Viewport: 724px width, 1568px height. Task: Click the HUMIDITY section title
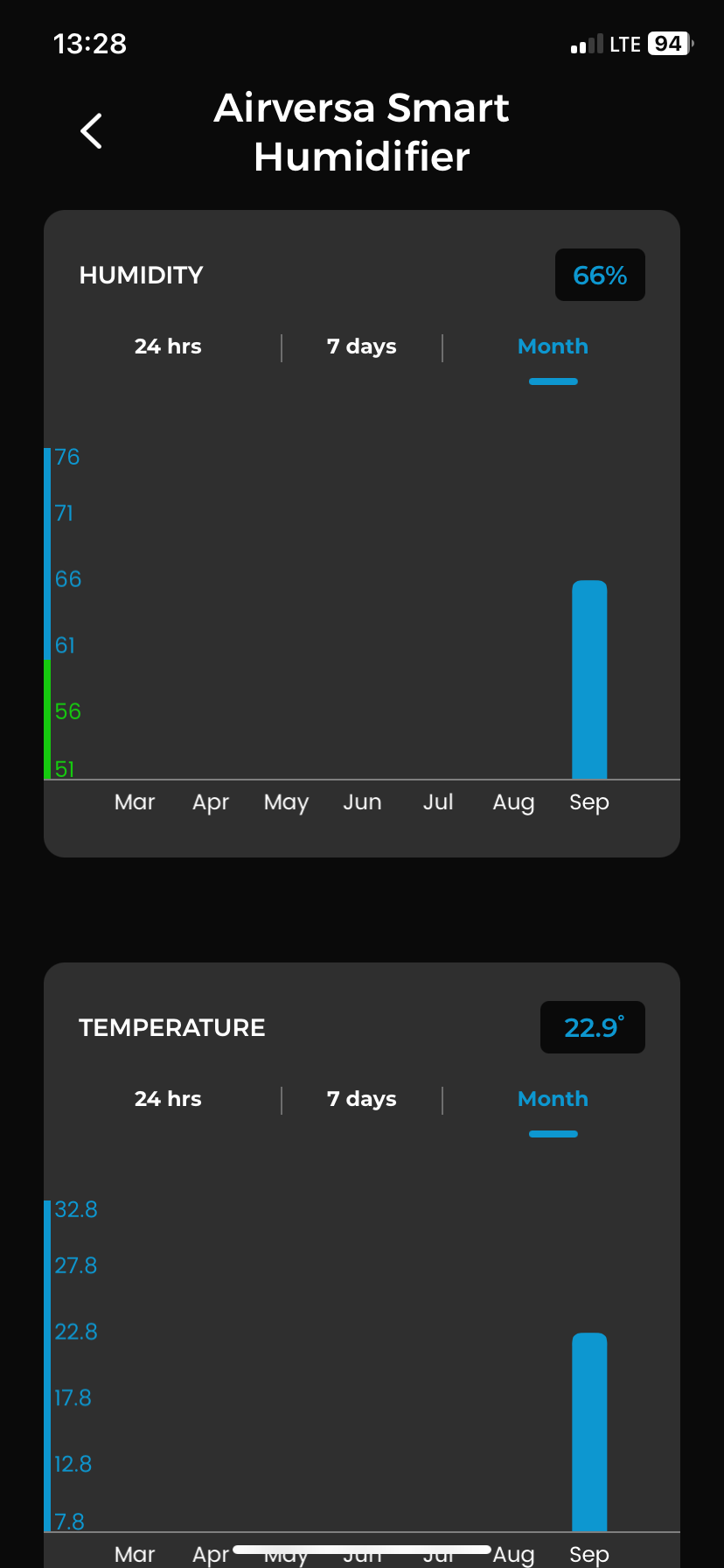[x=141, y=274]
